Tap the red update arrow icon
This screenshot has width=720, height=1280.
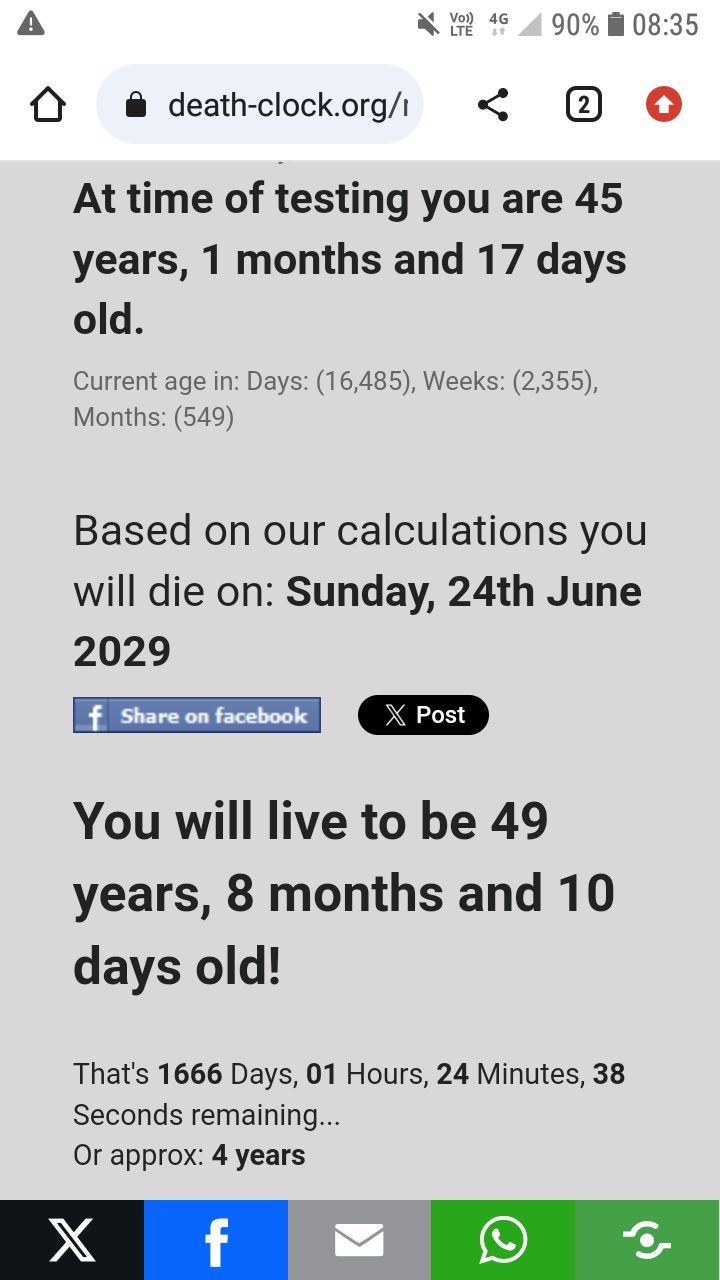pyautogui.click(x=664, y=104)
